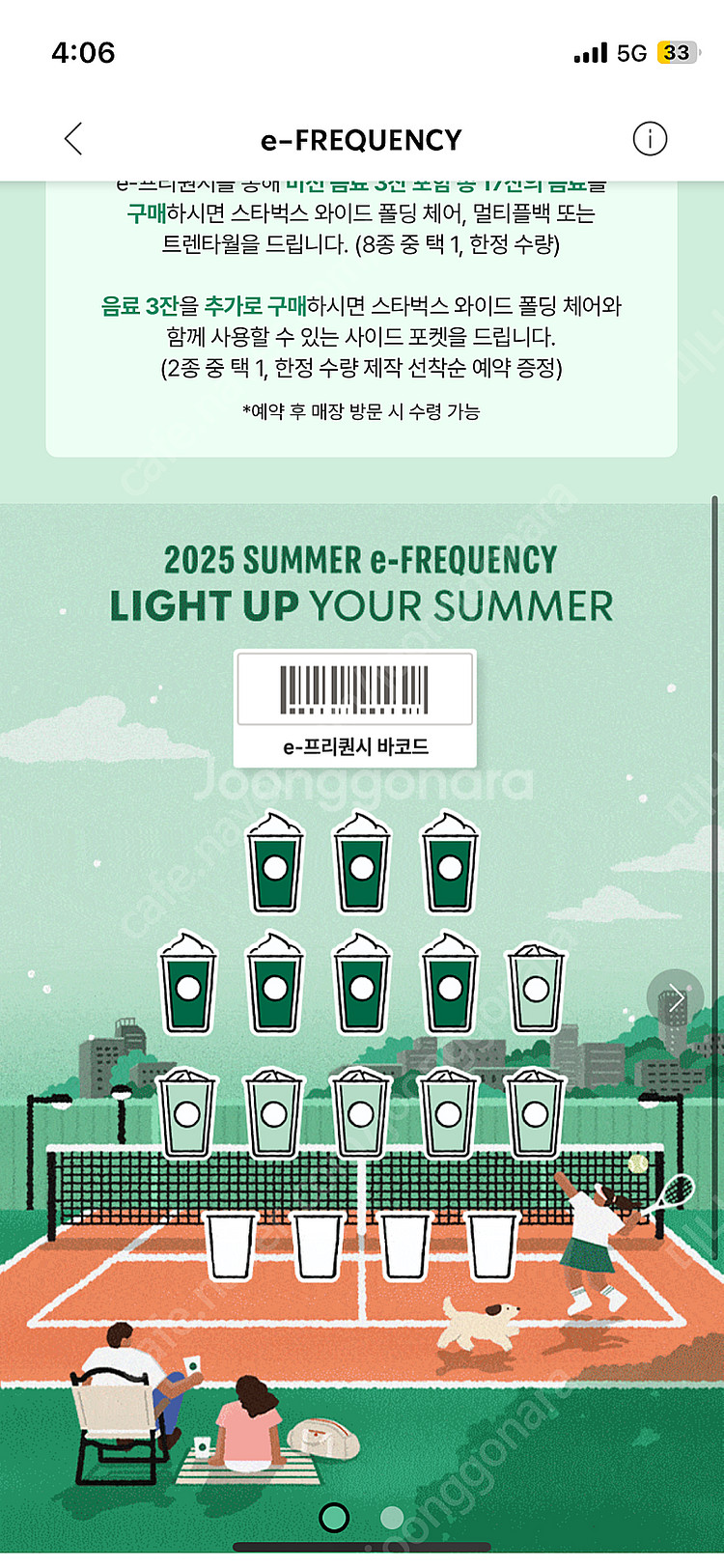The width and height of the screenshot is (724, 1568).
Task: Open the e-FREQUENCY info icon
Action: click(x=650, y=139)
